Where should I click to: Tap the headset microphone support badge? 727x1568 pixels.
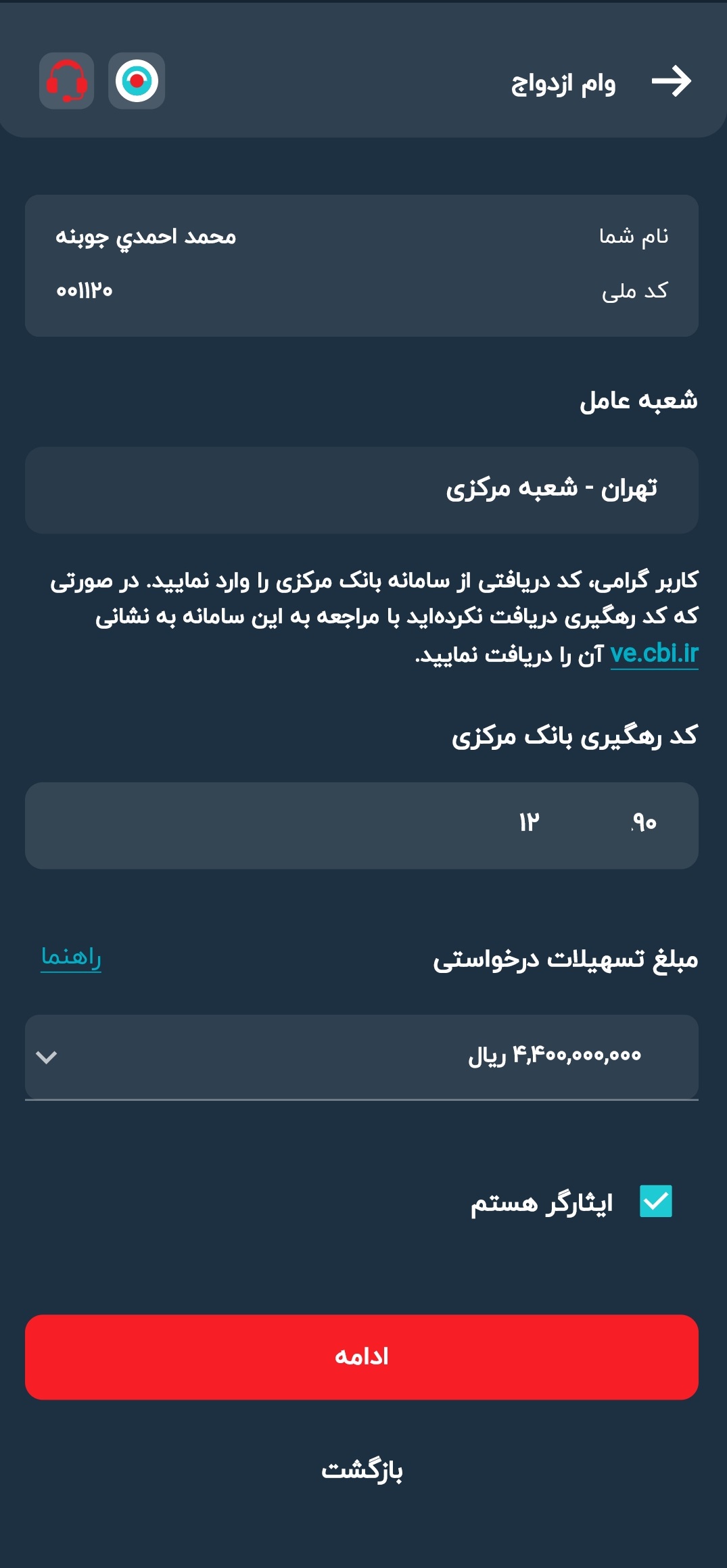(66, 82)
